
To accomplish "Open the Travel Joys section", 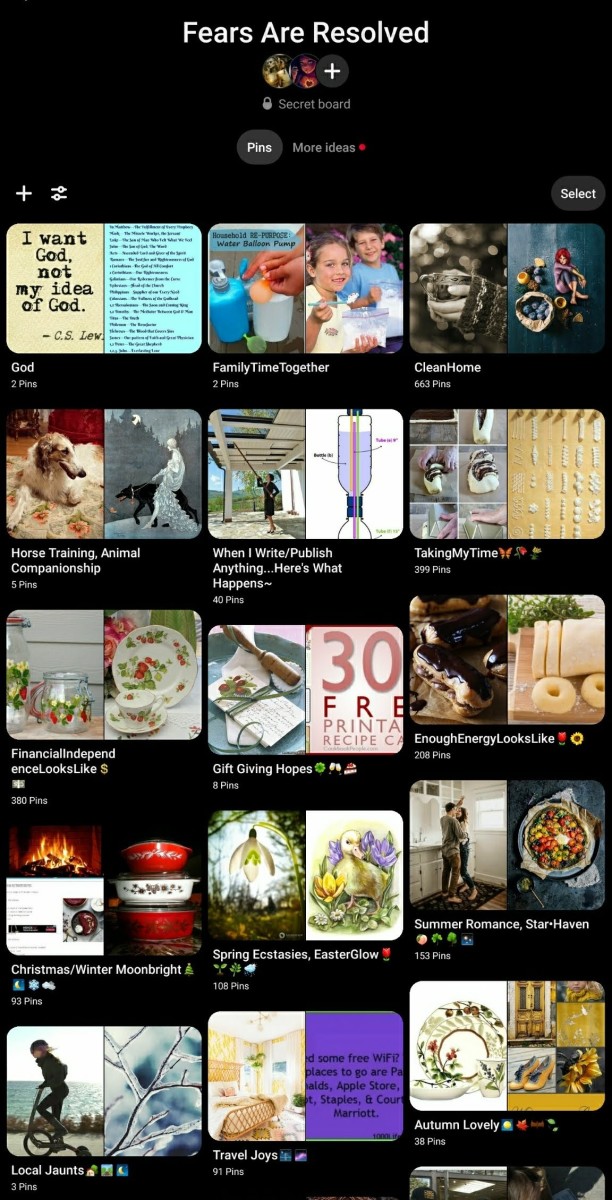I will (x=305, y=1076).
